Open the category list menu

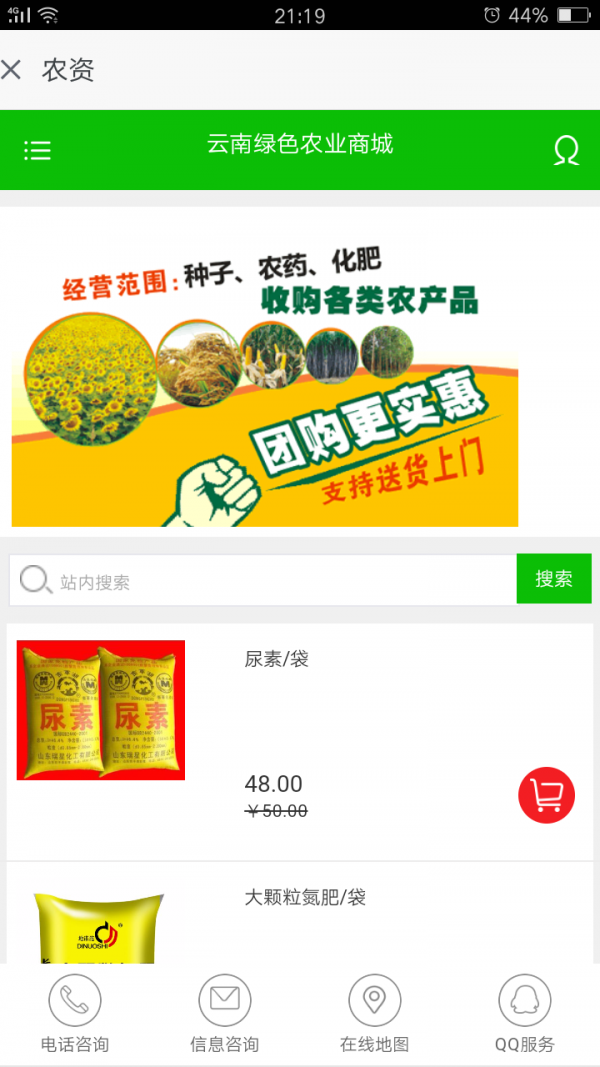point(37,151)
